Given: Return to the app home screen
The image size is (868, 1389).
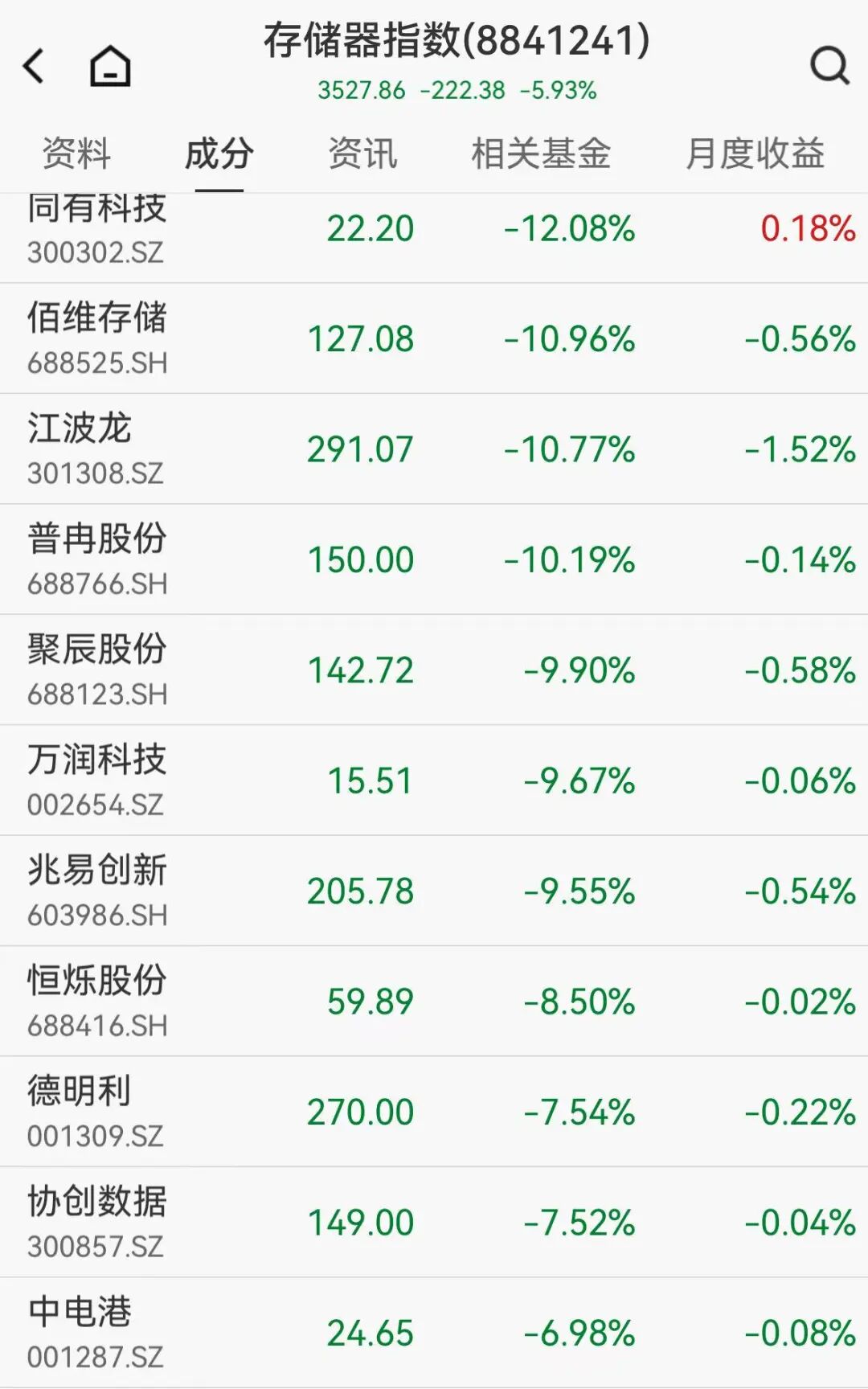Looking at the screenshot, I should coord(110,66).
